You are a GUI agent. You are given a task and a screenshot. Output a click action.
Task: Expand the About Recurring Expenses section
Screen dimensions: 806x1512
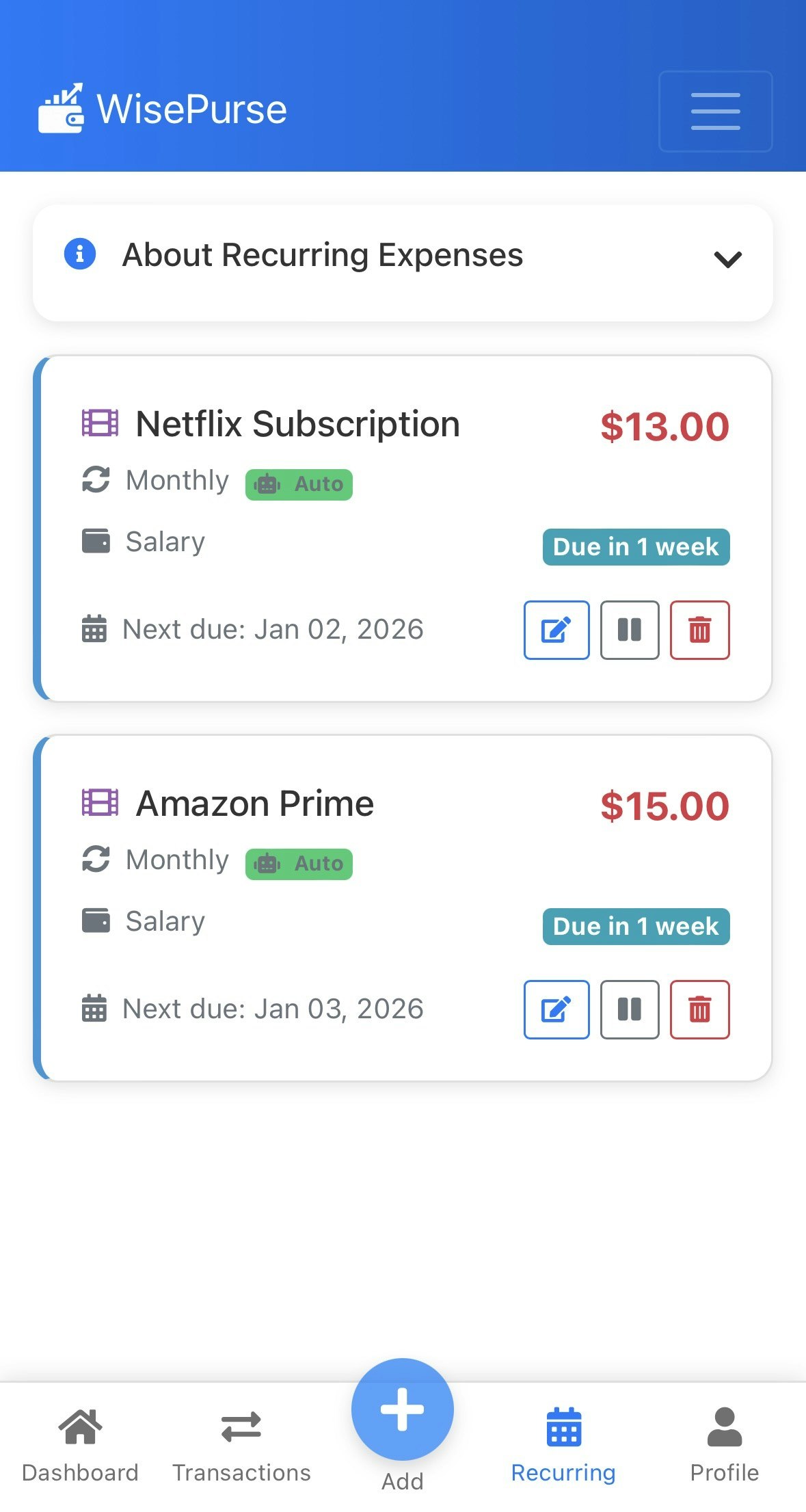tap(726, 259)
